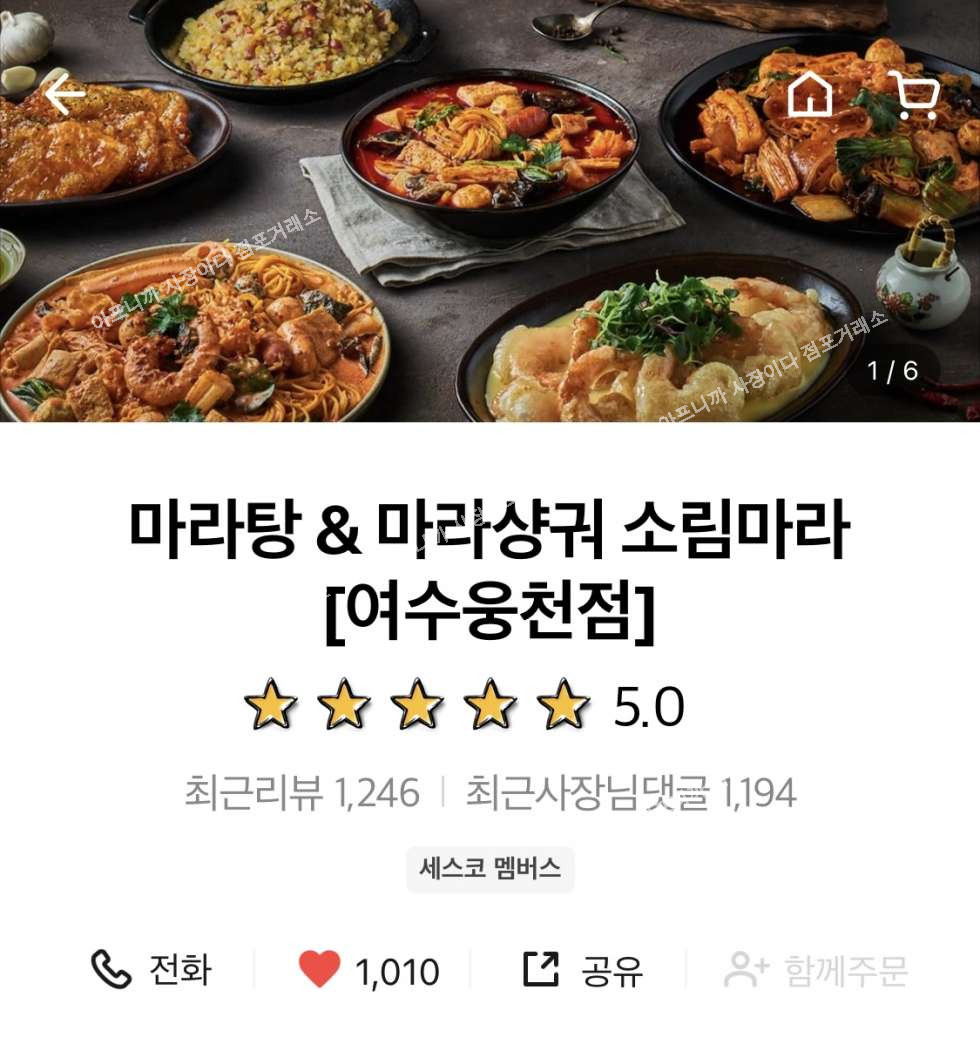
Task: Open the home icon
Action: click(x=810, y=95)
